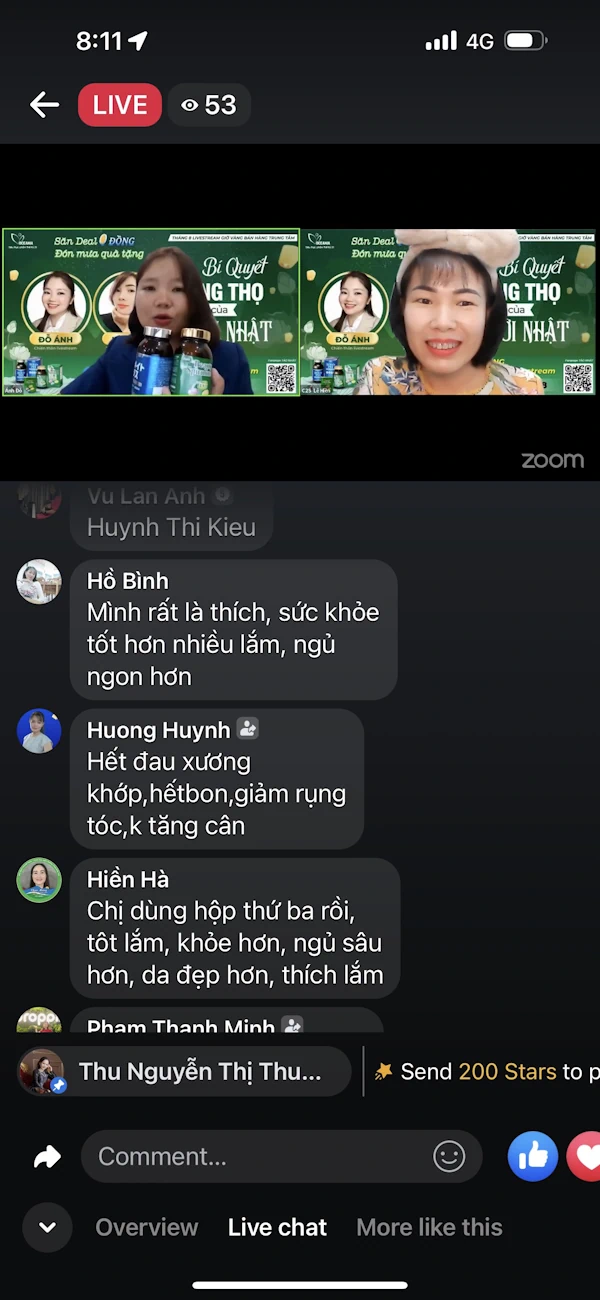Viewport: 600px width, 1300px height.
Task: Go back from the live video
Action: click(x=45, y=104)
